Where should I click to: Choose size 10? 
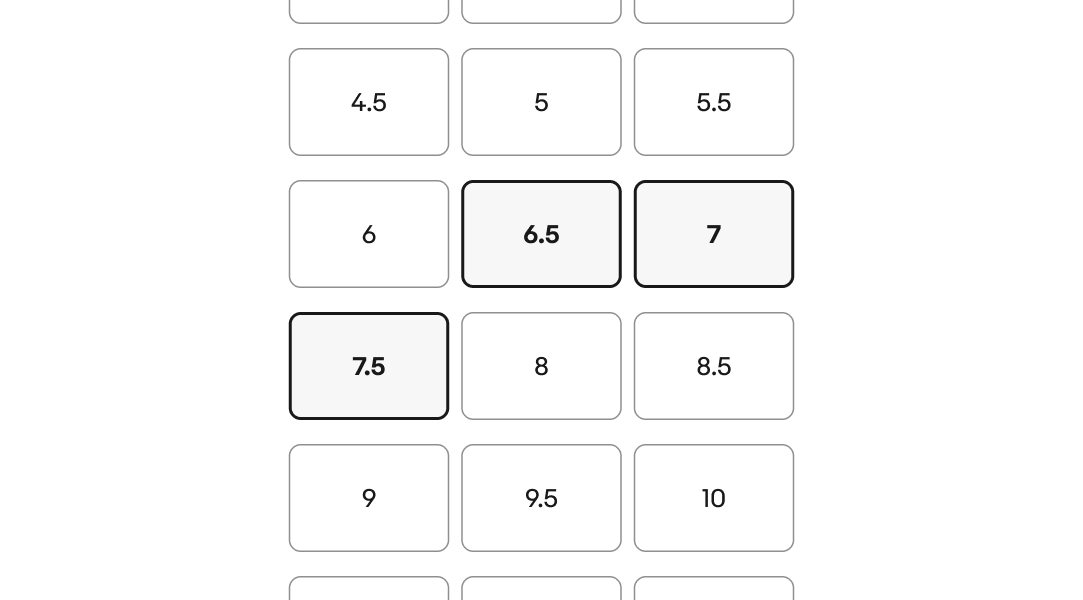coord(713,498)
